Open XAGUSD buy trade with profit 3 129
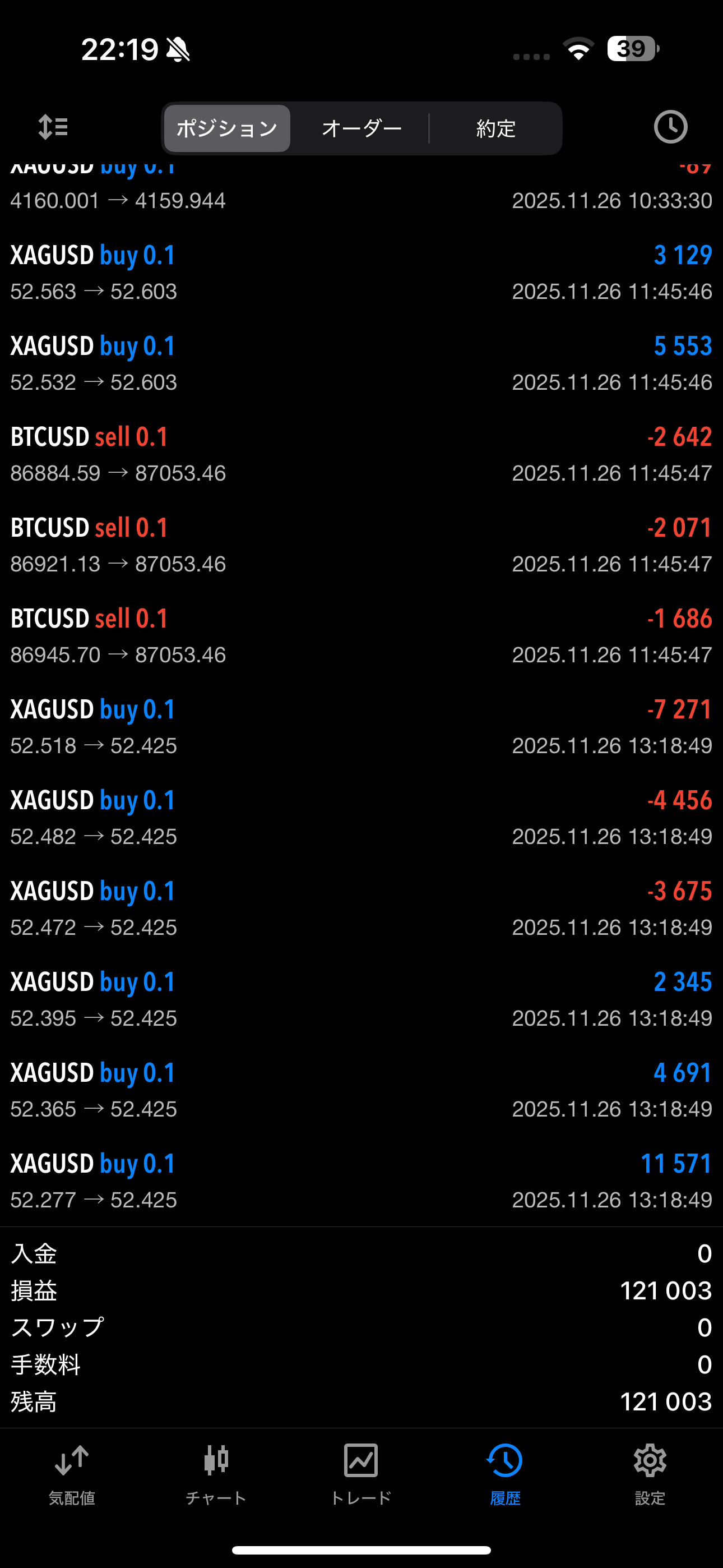The image size is (723, 1568). point(361,273)
